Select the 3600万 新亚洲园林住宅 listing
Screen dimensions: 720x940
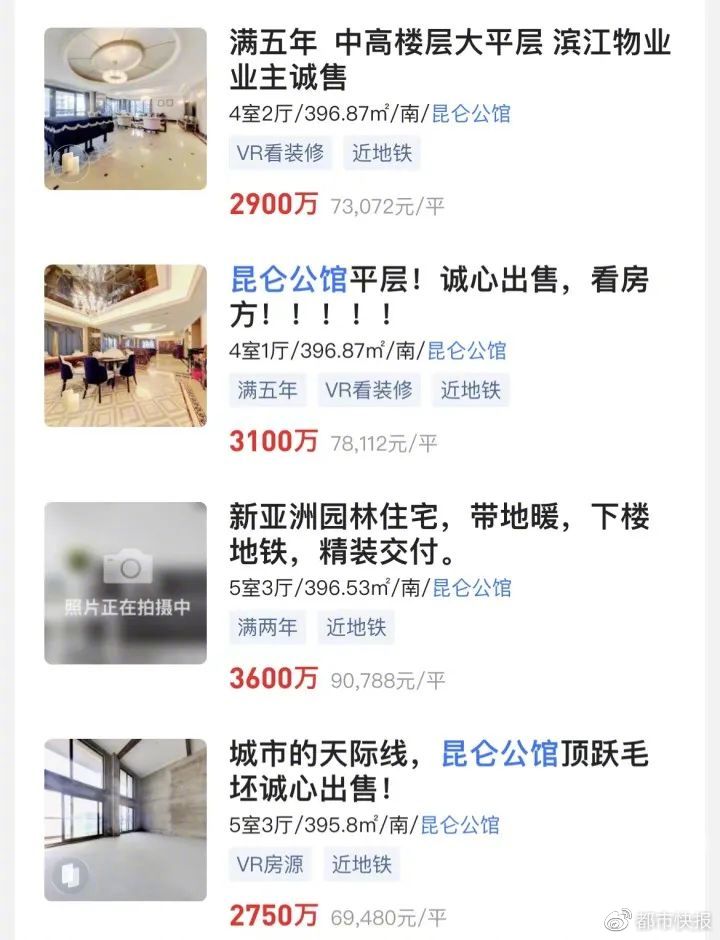440,534
